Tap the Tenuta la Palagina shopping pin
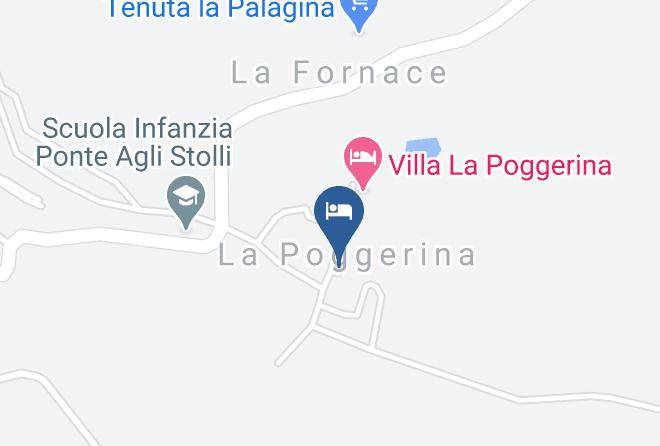Image resolution: width=660 pixels, height=446 pixels. coord(359,11)
